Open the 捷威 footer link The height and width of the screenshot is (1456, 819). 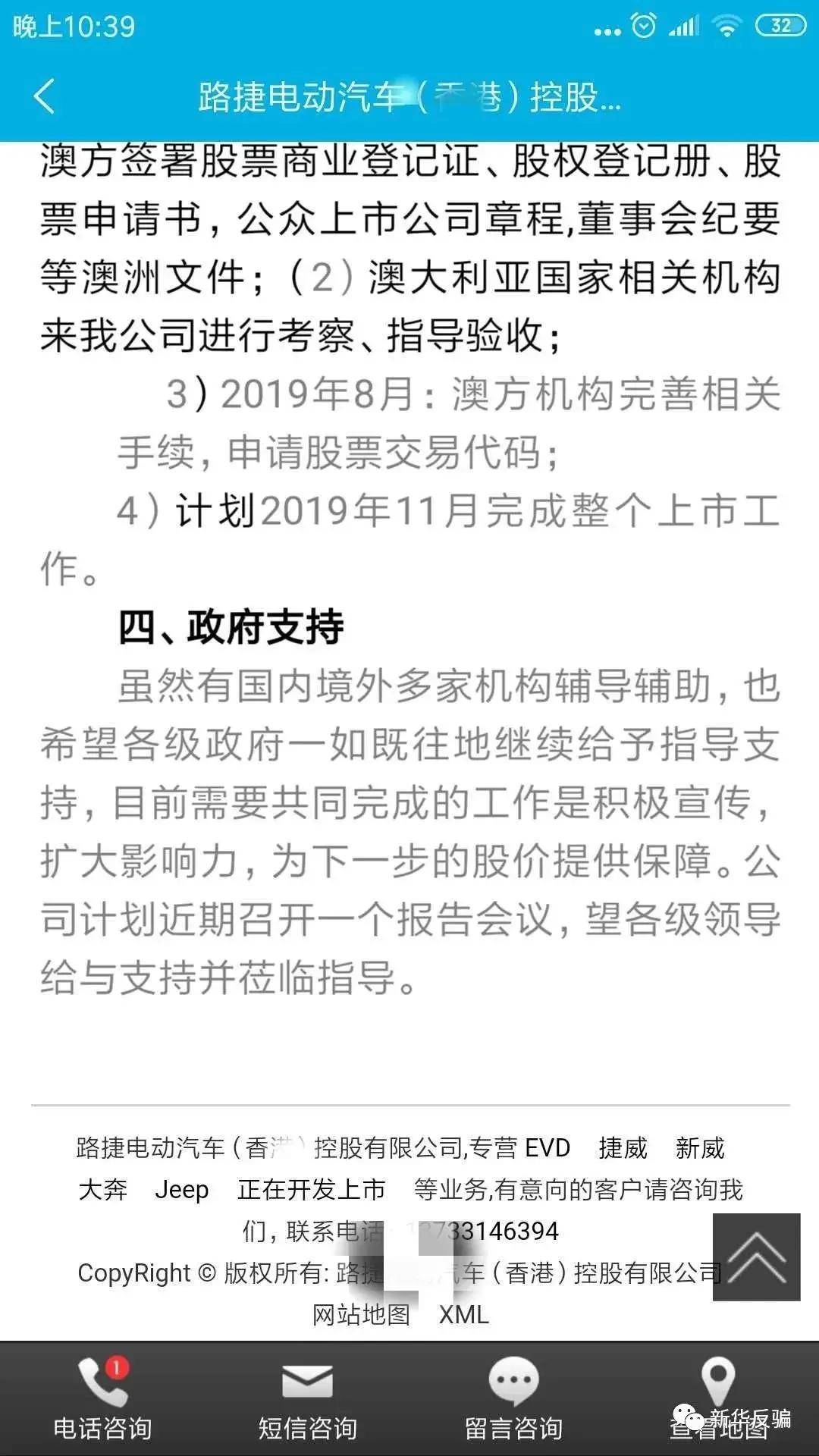coord(623,1148)
